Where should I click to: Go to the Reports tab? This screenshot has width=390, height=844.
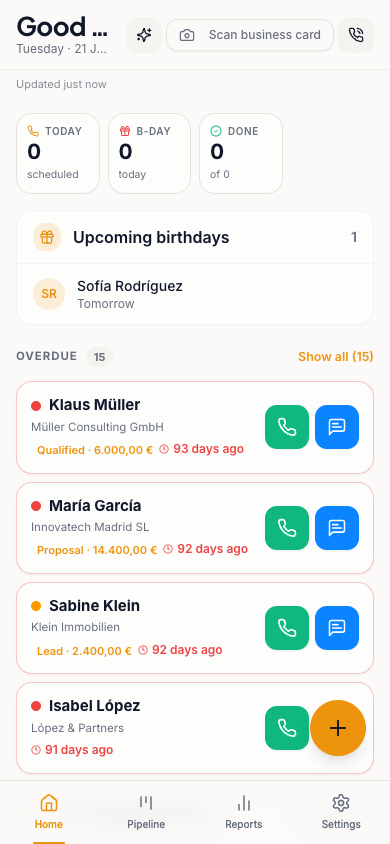pyautogui.click(x=244, y=812)
